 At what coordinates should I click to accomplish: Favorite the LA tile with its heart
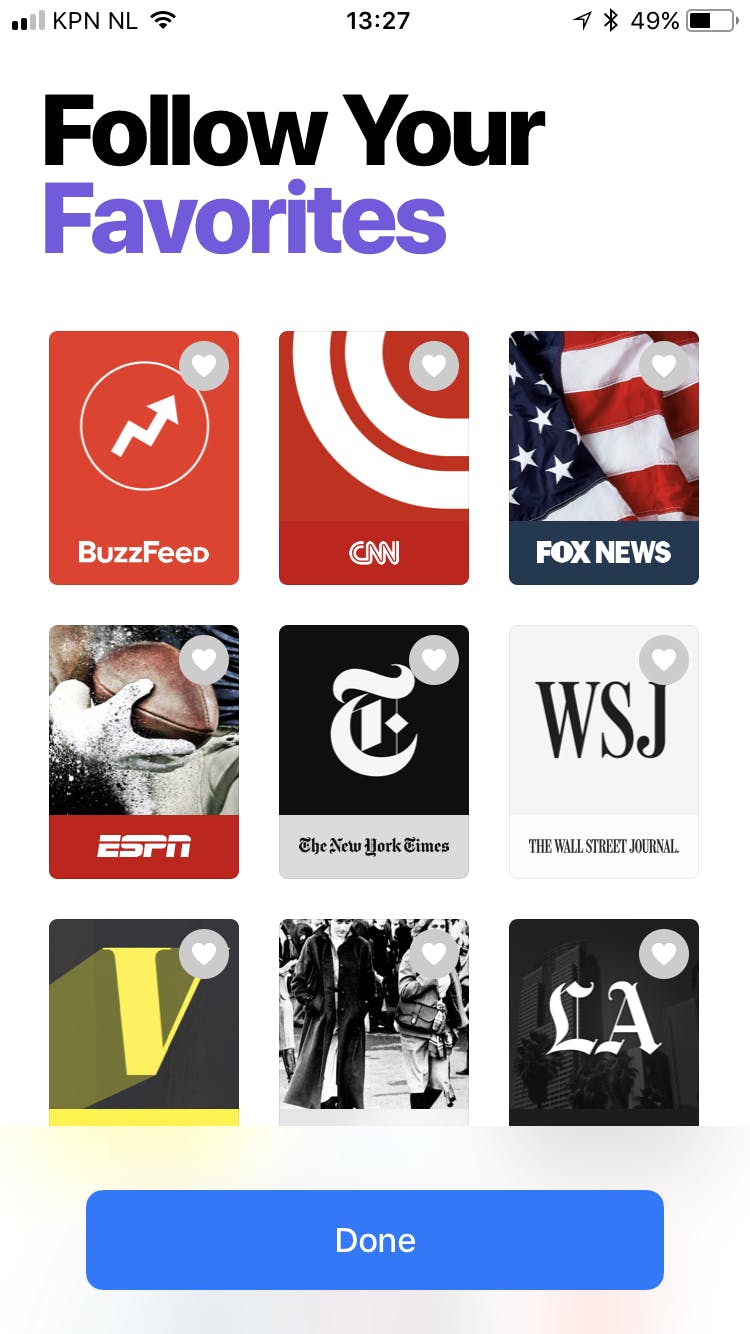tap(664, 954)
